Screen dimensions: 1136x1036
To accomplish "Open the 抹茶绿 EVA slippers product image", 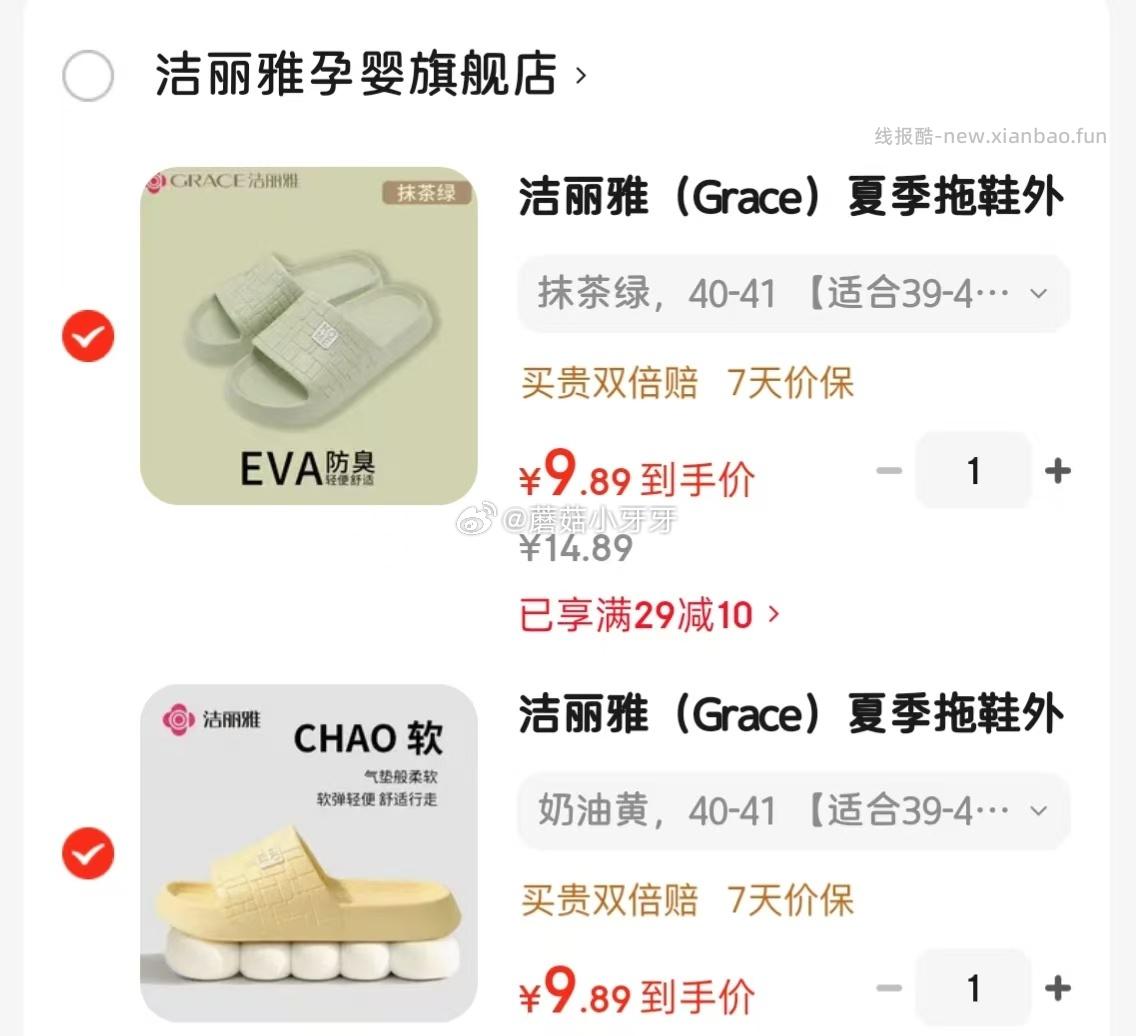I will click(308, 335).
